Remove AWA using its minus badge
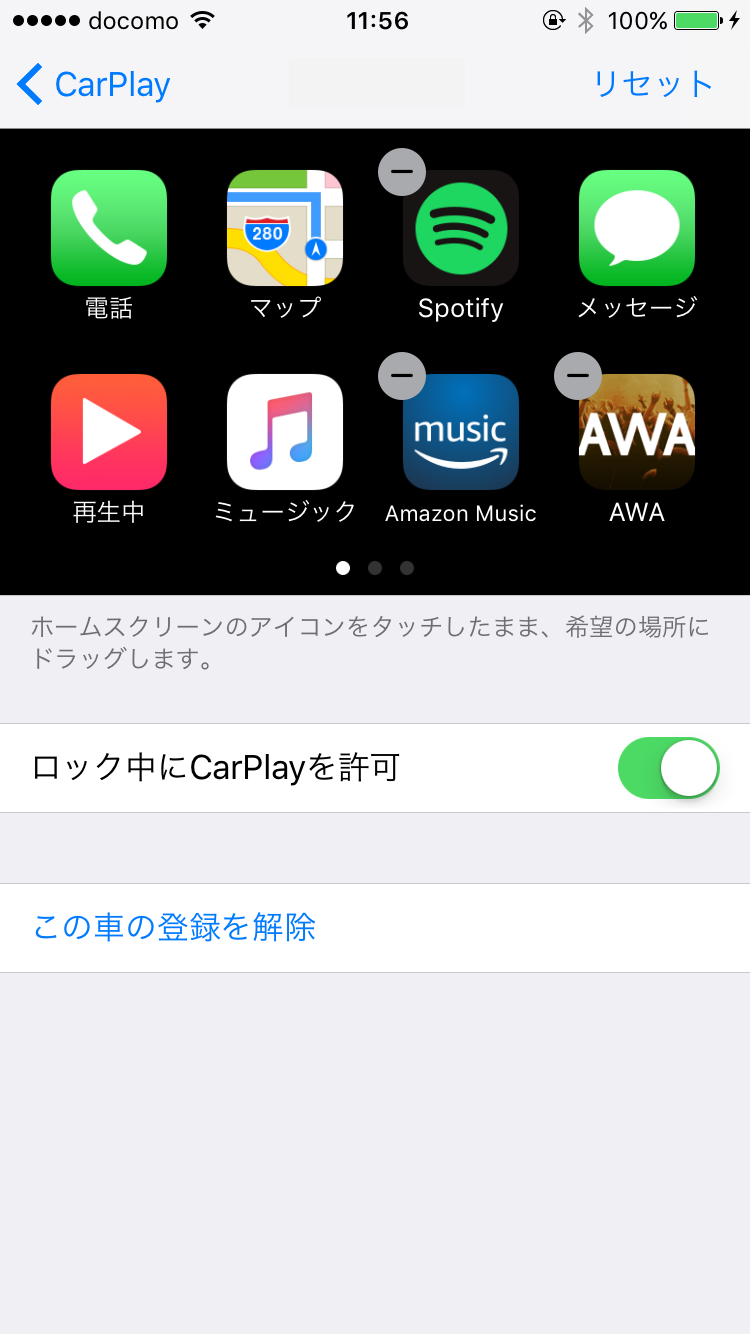The height and width of the screenshot is (1334, 750). pos(578,376)
